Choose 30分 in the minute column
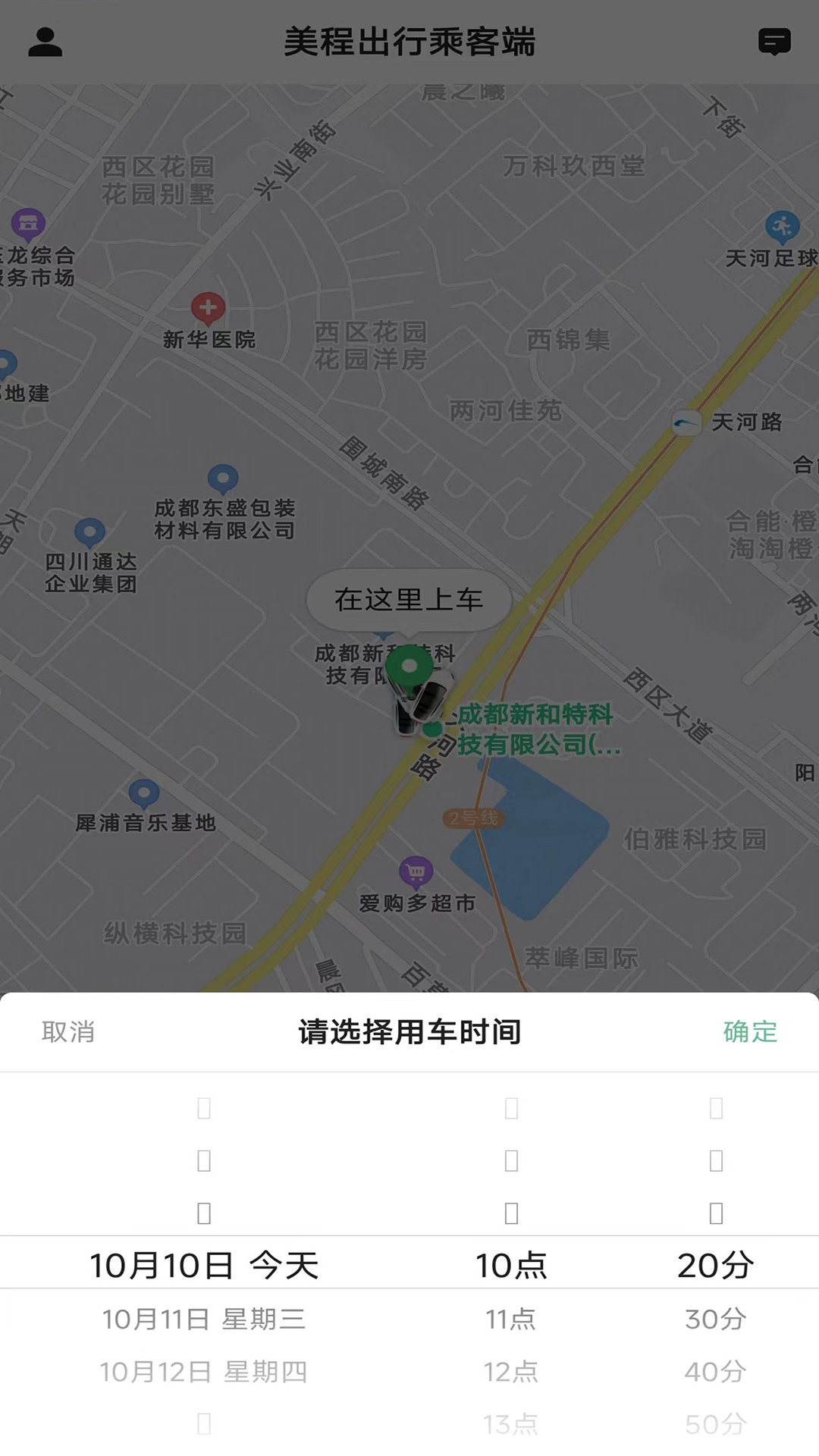The height and width of the screenshot is (1456, 819). pos(715,1319)
